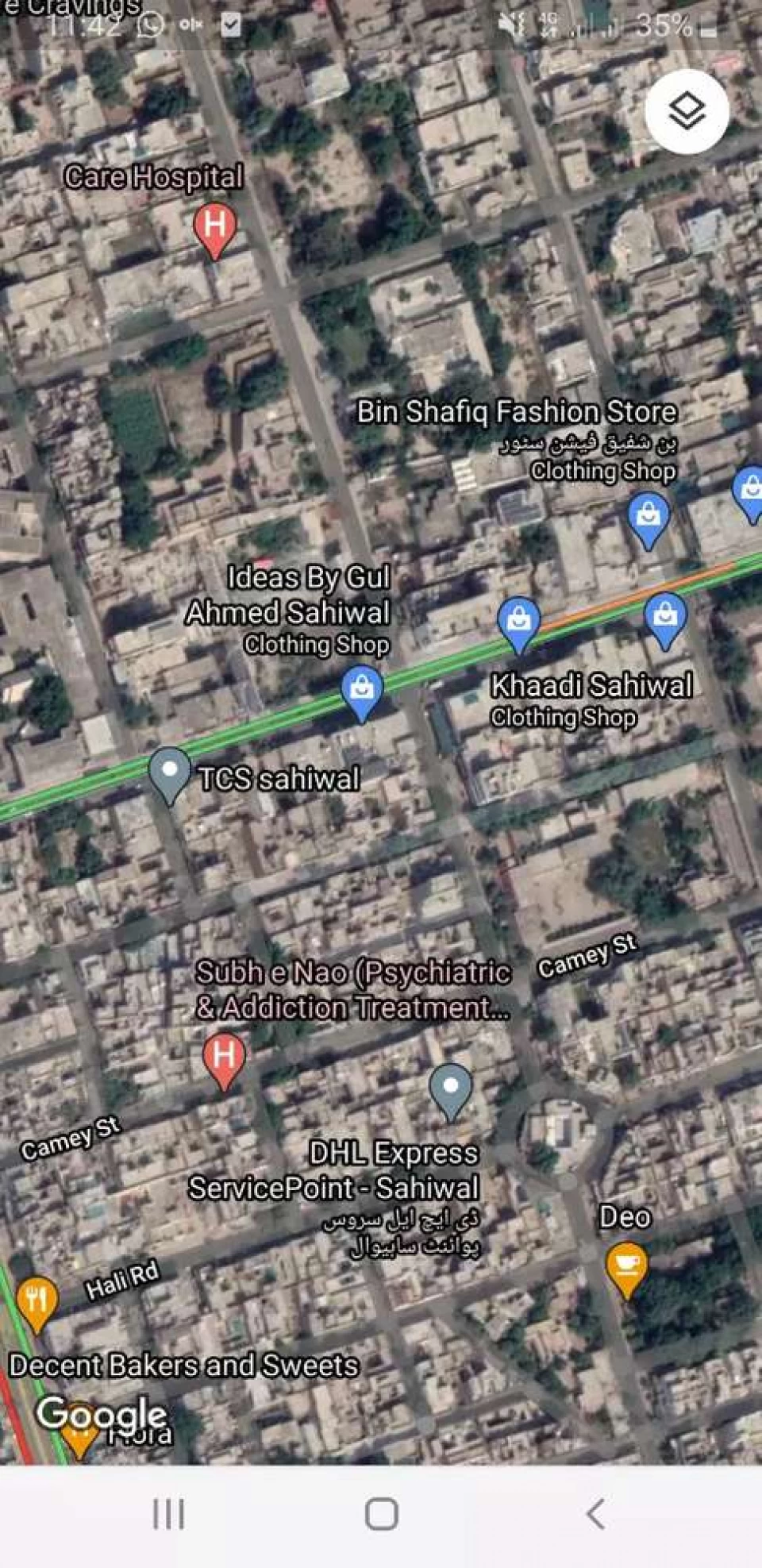762x1568 pixels.
Task: Open Decent Bakers and Sweets pin
Action: pyautogui.click(x=37, y=1301)
